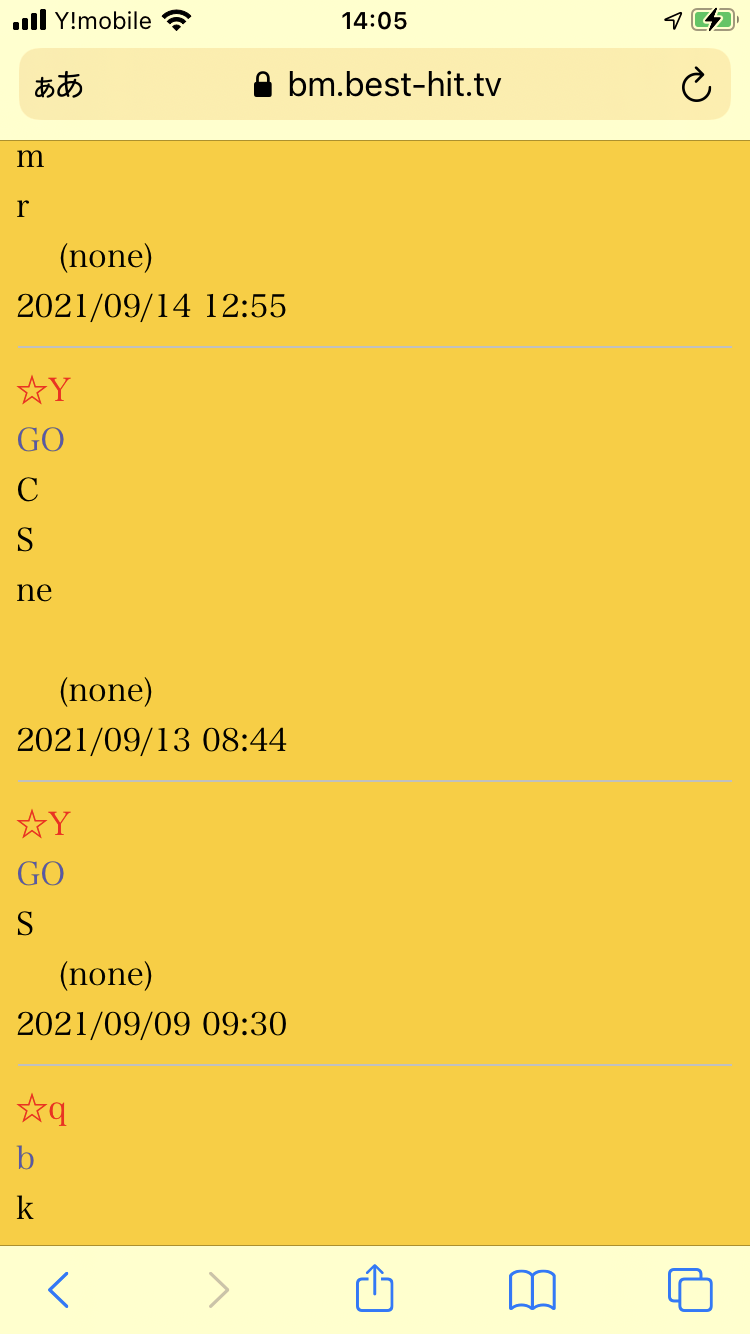750x1334 pixels.
Task: Open the GO link in the 2021/09/13 08:44 entry
Action: click(41, 440)
